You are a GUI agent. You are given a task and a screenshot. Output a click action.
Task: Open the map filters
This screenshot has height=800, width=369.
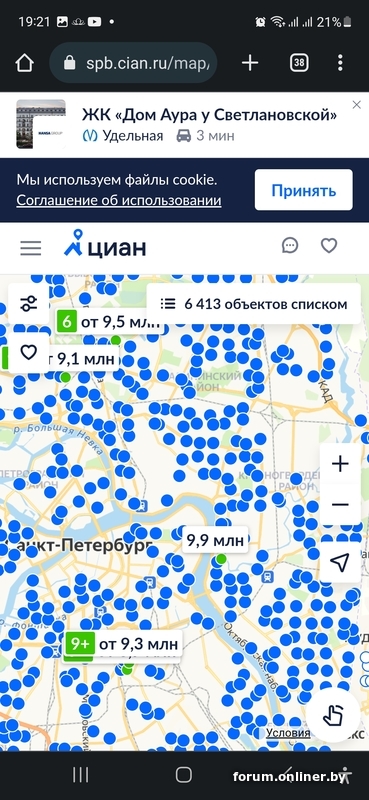(x=29, y=304)
